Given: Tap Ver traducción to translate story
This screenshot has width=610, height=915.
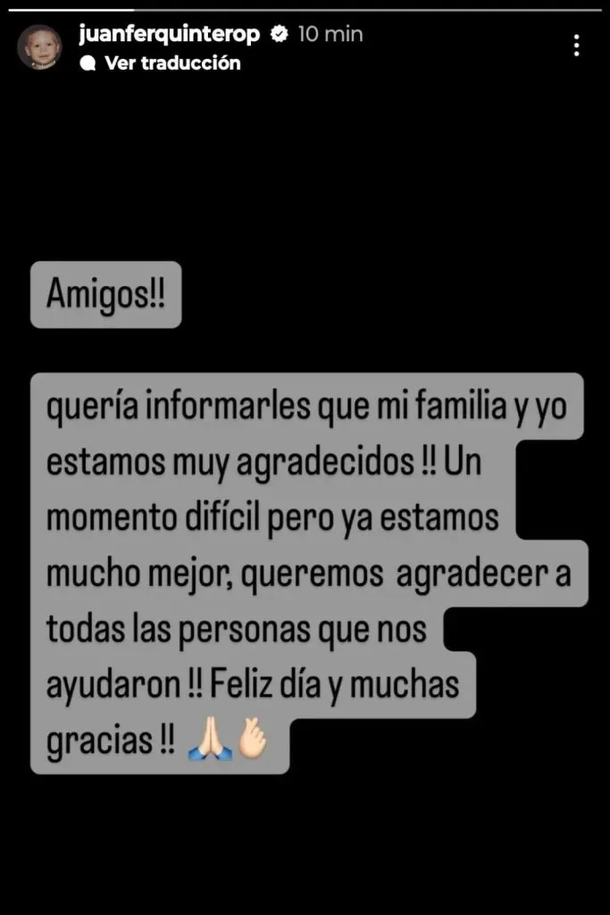Looking at the screenshot, I should (x=171, y=63).
